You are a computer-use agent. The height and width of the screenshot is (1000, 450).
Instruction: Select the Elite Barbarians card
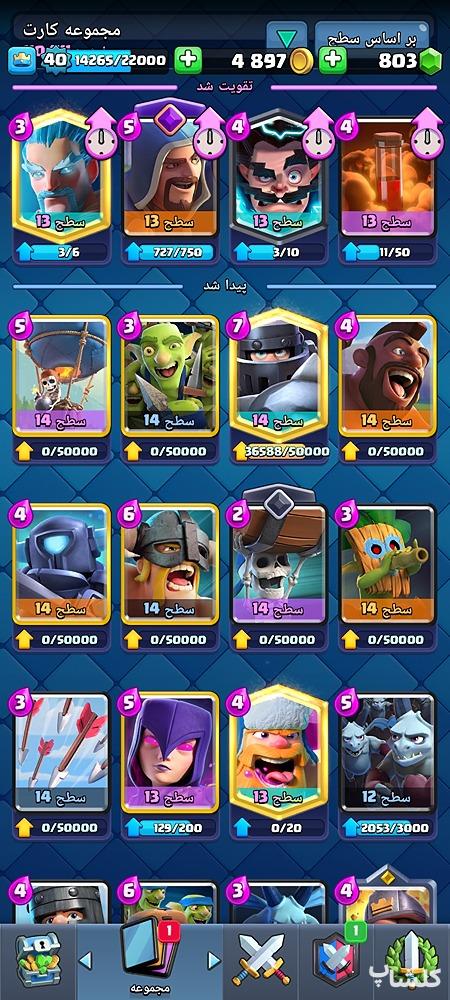pos(170,575)
